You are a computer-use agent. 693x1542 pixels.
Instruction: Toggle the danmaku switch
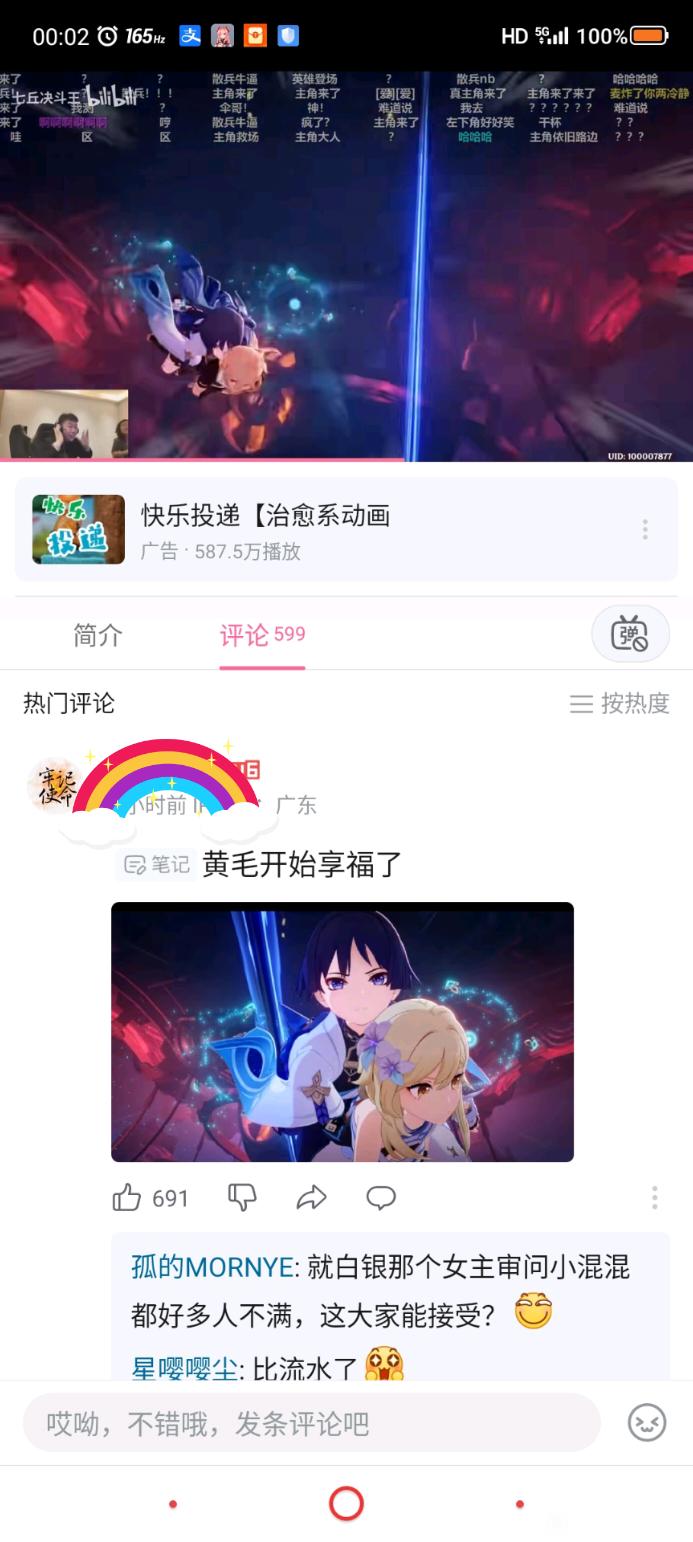tap(630, 633)
